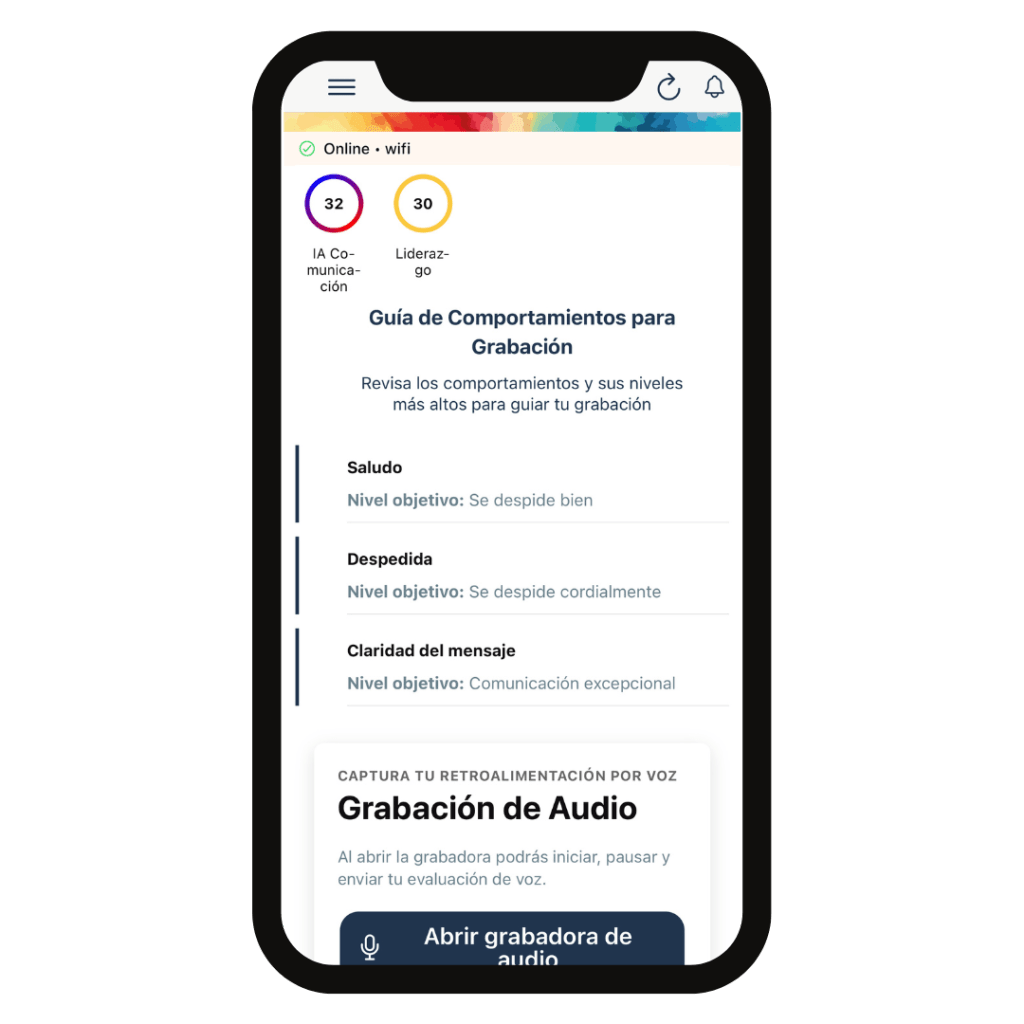Tap the refresh icon
Screen dimensions: 1024x1024
click(668, 88)
